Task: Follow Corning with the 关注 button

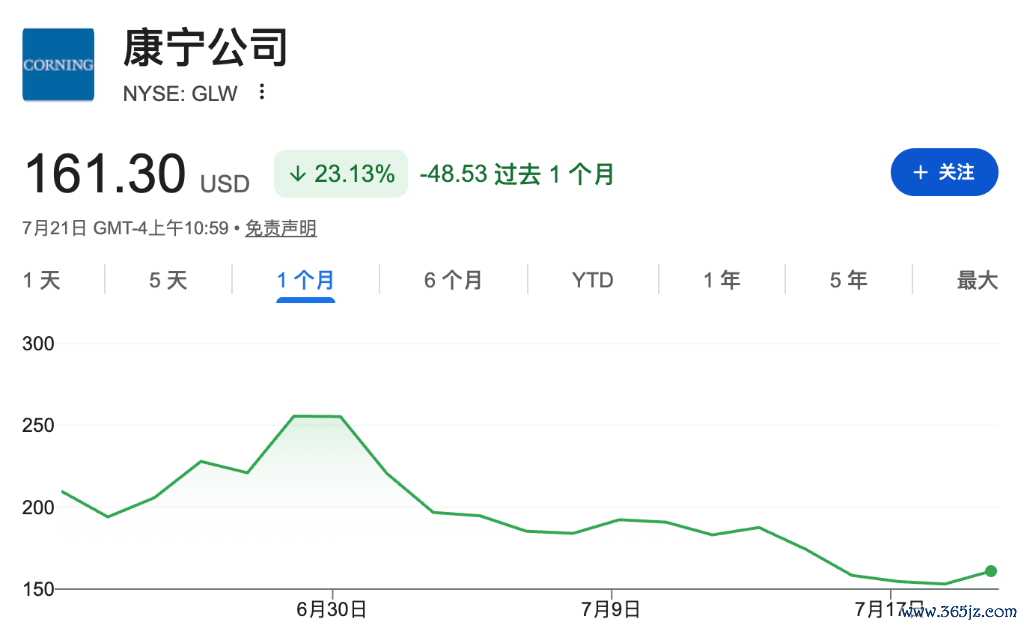Action: 944,172
